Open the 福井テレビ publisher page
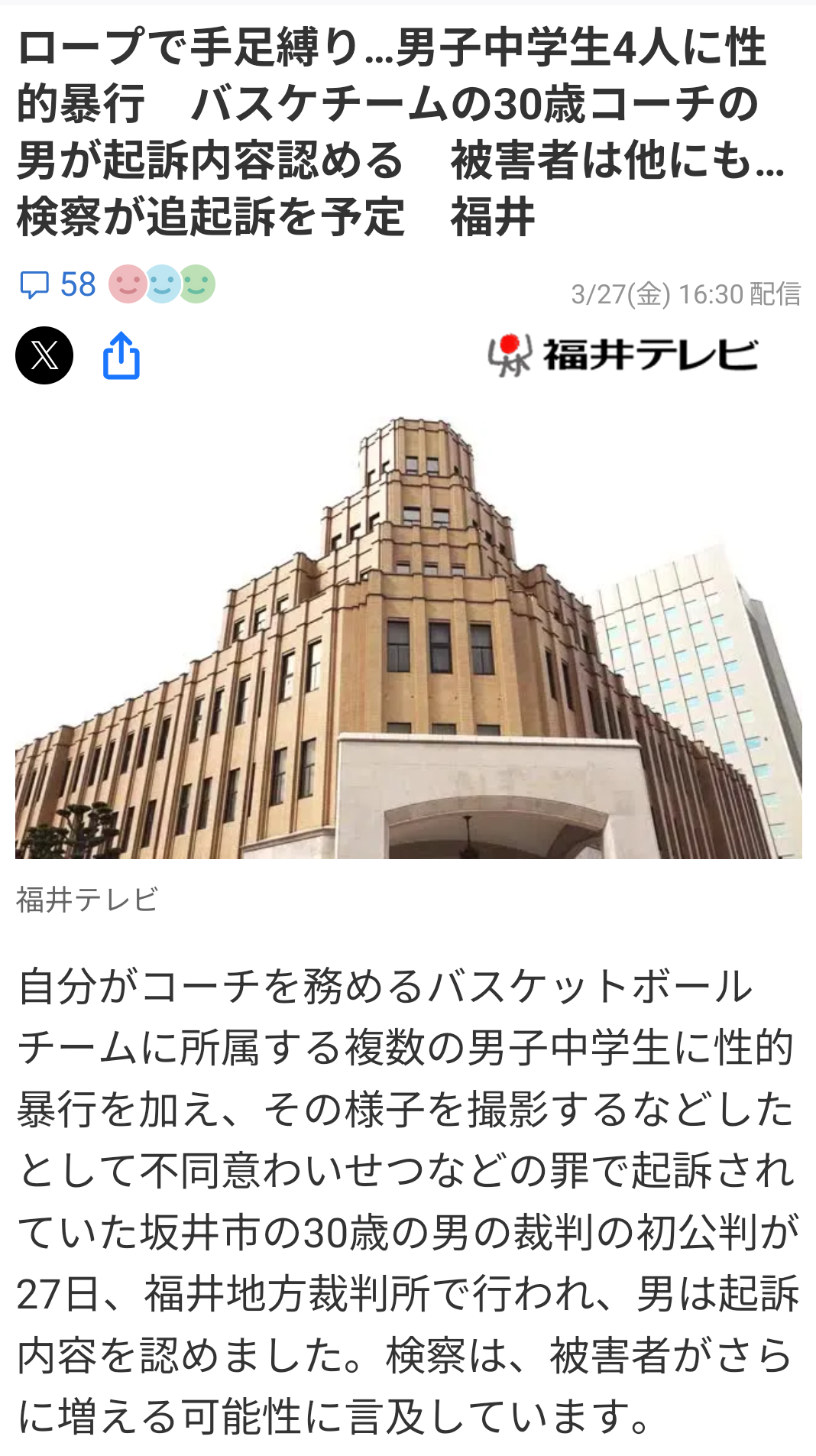The height and width of the screenshot is (1456, 816). [x=623, y=355]
